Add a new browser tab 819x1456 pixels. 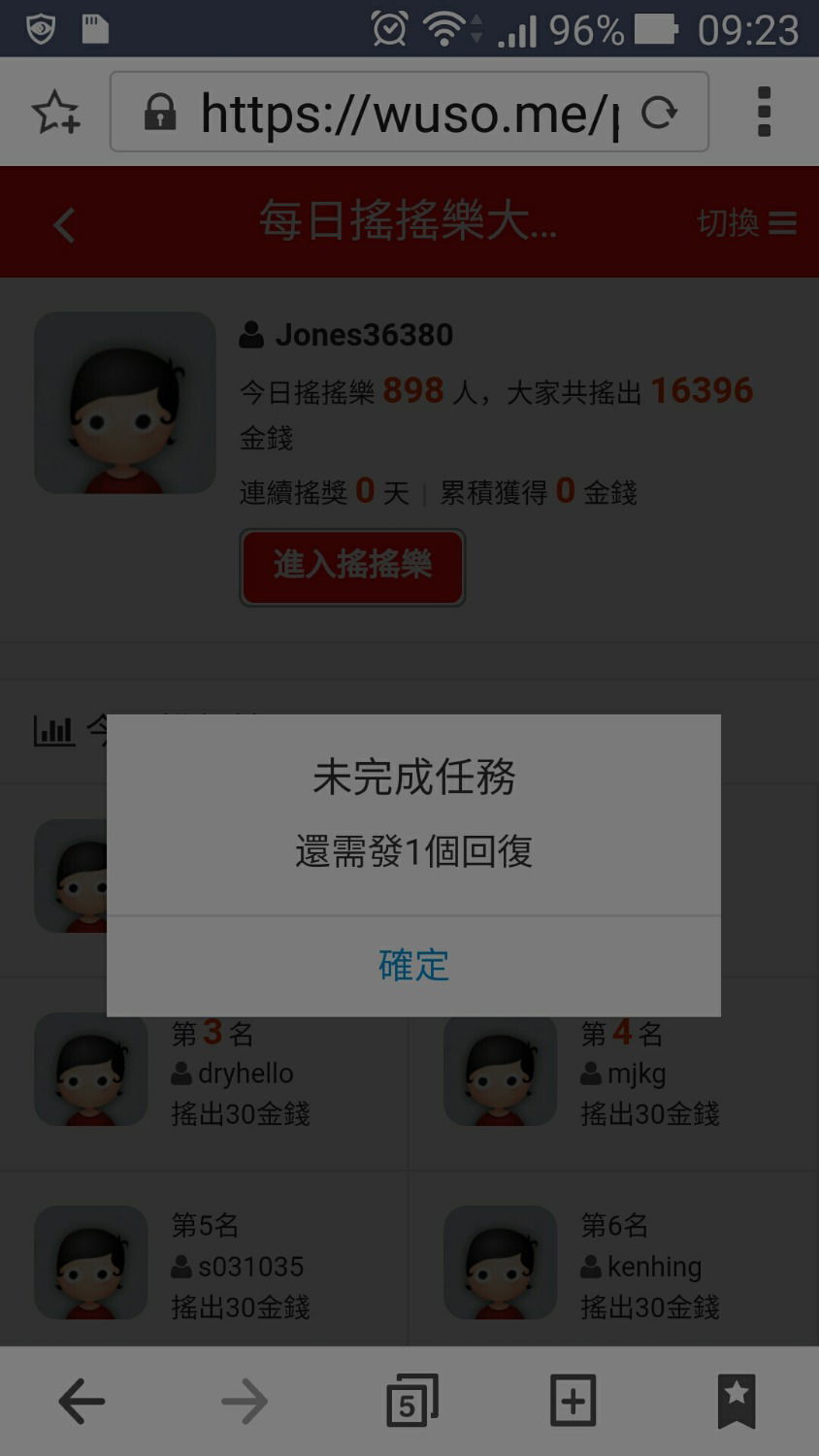(573, 1401)
